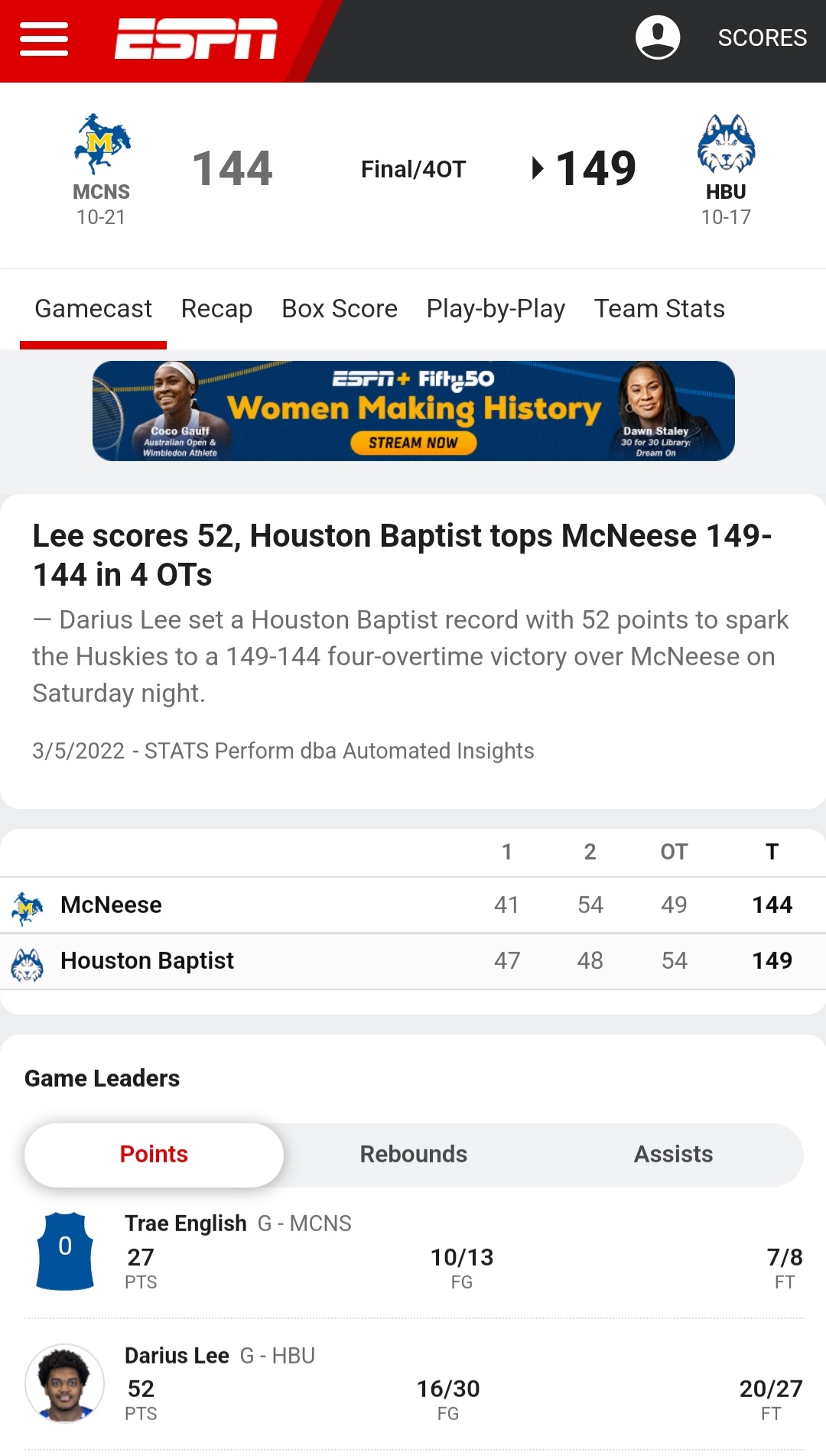Switch to the Box Score tab

pos(340,309)
